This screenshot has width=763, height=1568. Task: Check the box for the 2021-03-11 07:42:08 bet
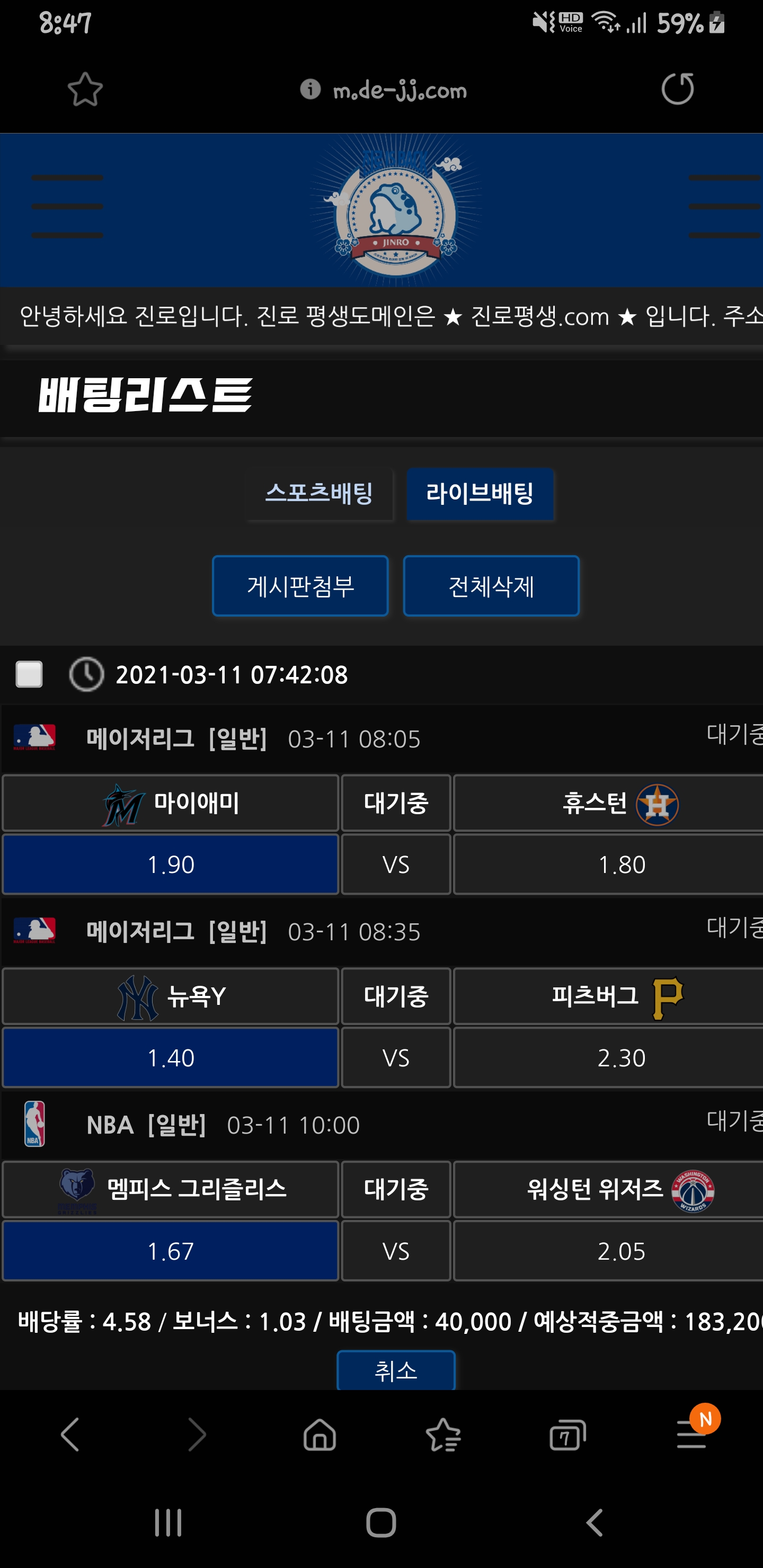coord(29,674)
